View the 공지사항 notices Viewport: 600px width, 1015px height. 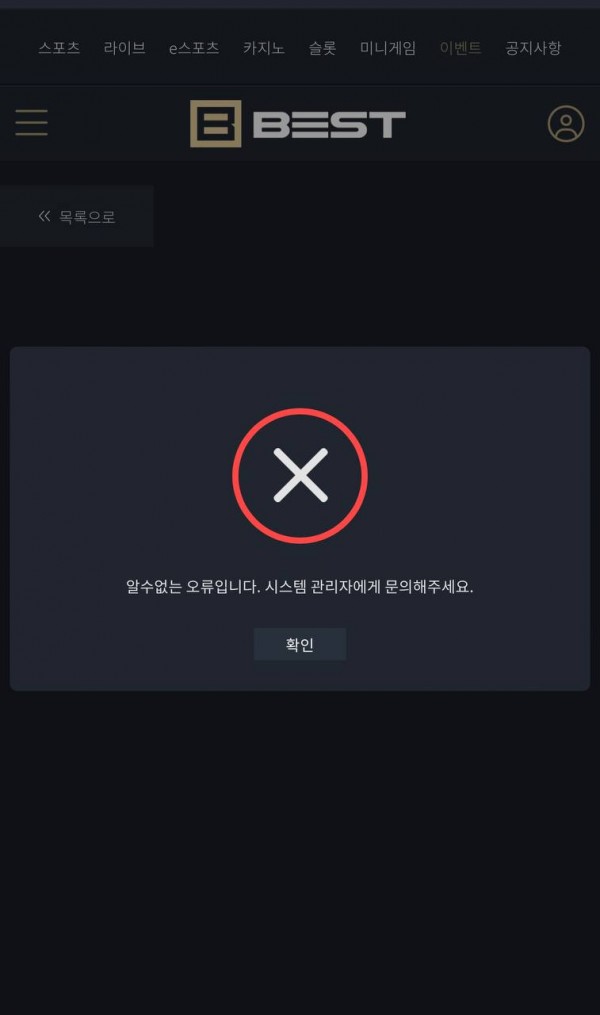[x=533, y=48]
